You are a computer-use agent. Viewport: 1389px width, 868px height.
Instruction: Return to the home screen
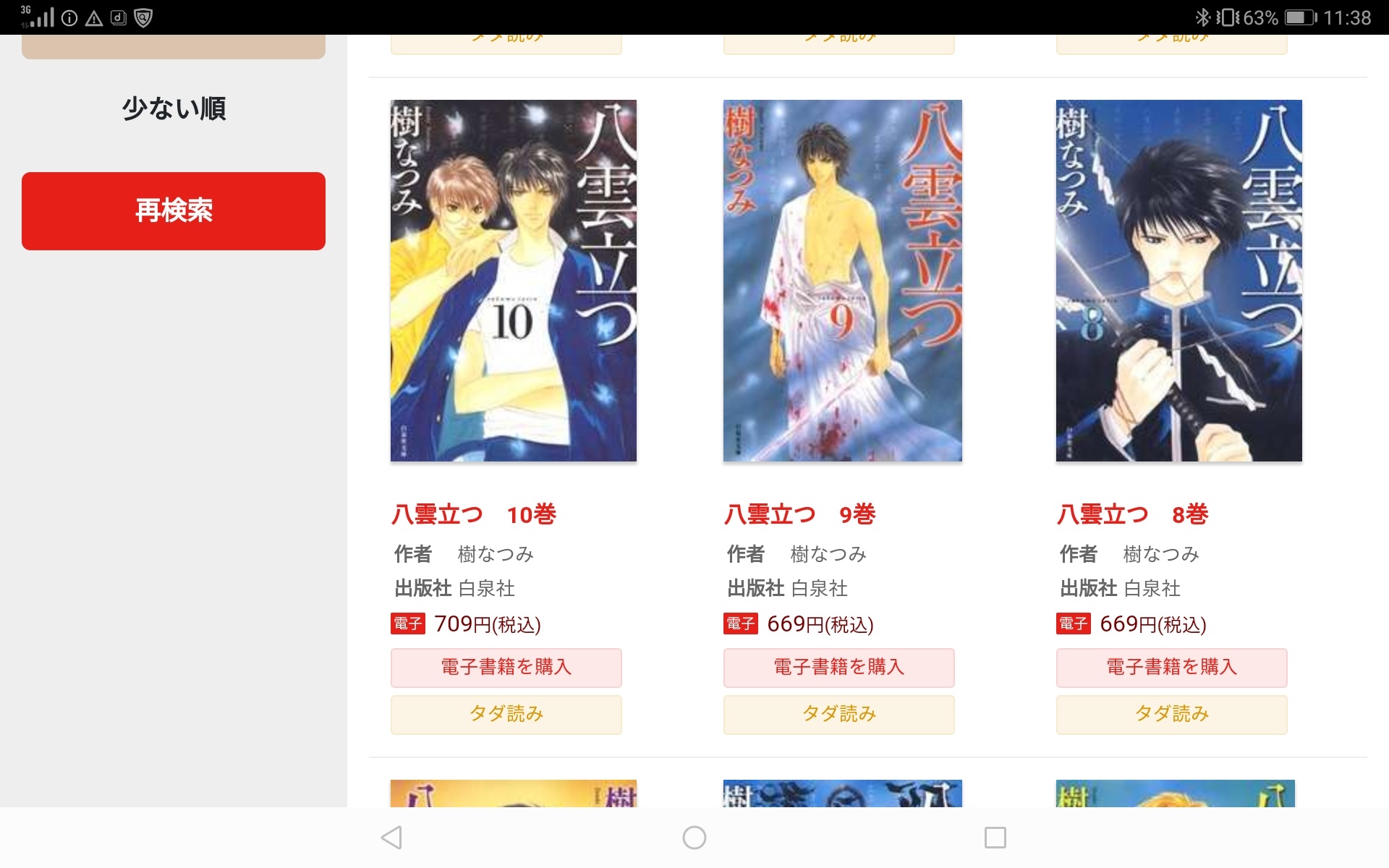(x=694, y=838)
